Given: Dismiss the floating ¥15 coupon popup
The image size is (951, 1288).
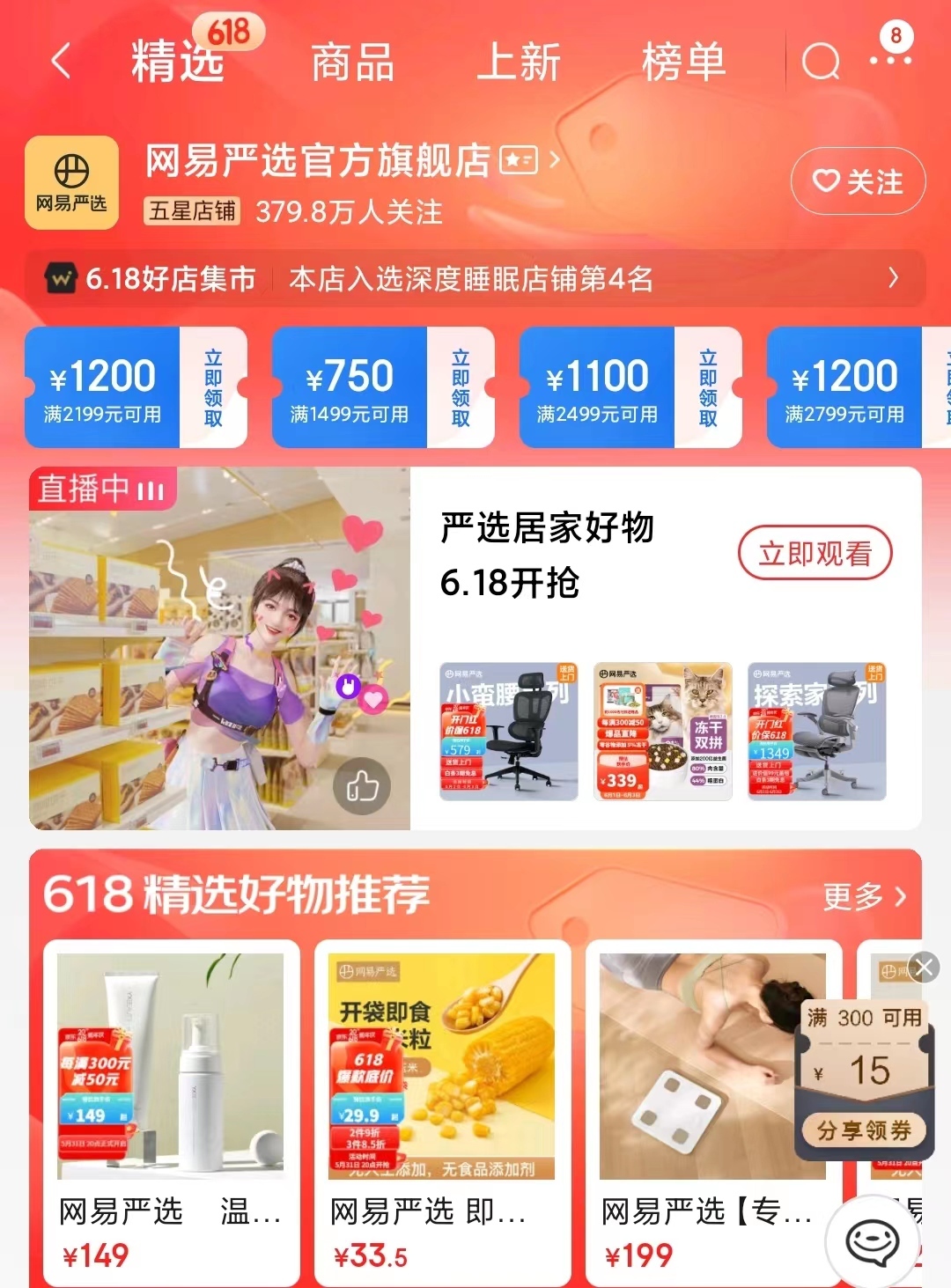Looking at the screenshot, I should [x=924, y=968].
